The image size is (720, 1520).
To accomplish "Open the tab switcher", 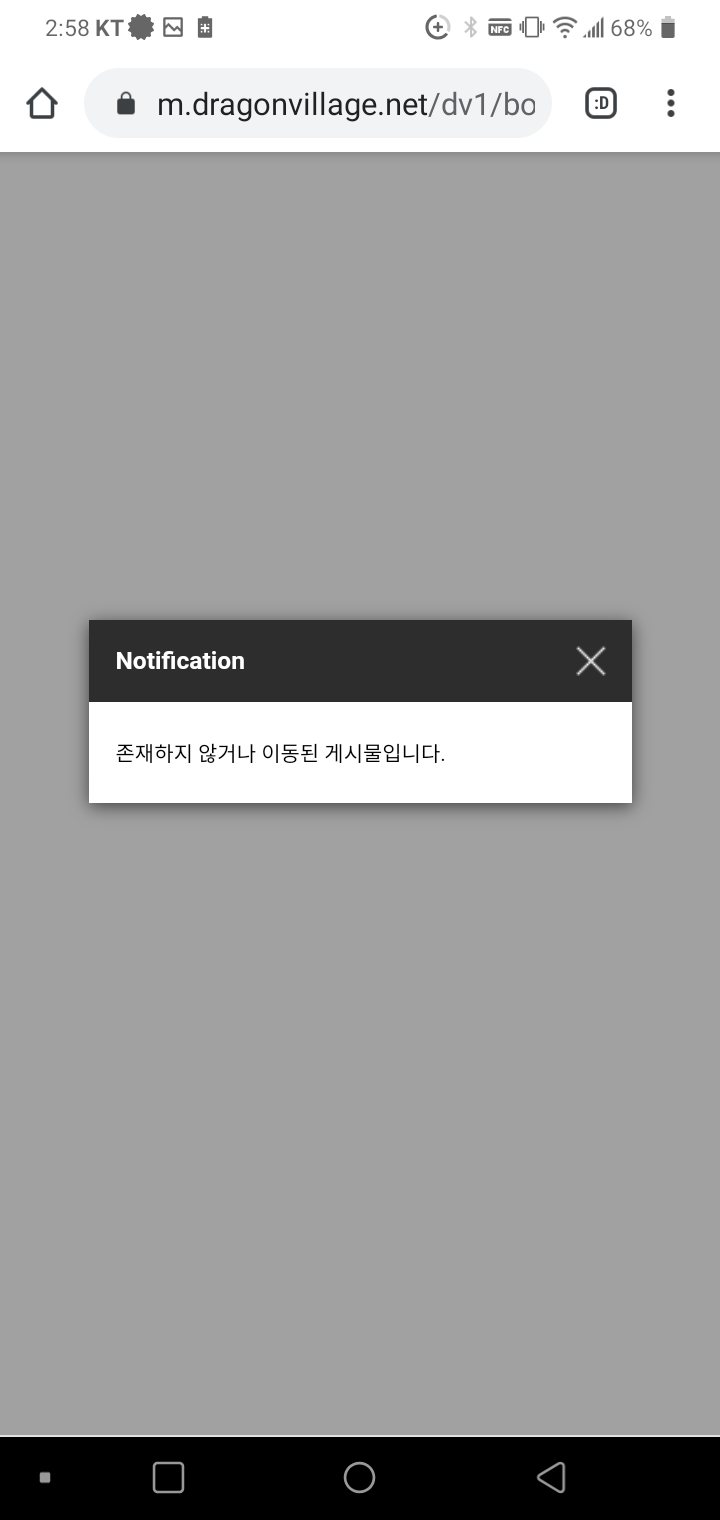I will tap(600, 103).
